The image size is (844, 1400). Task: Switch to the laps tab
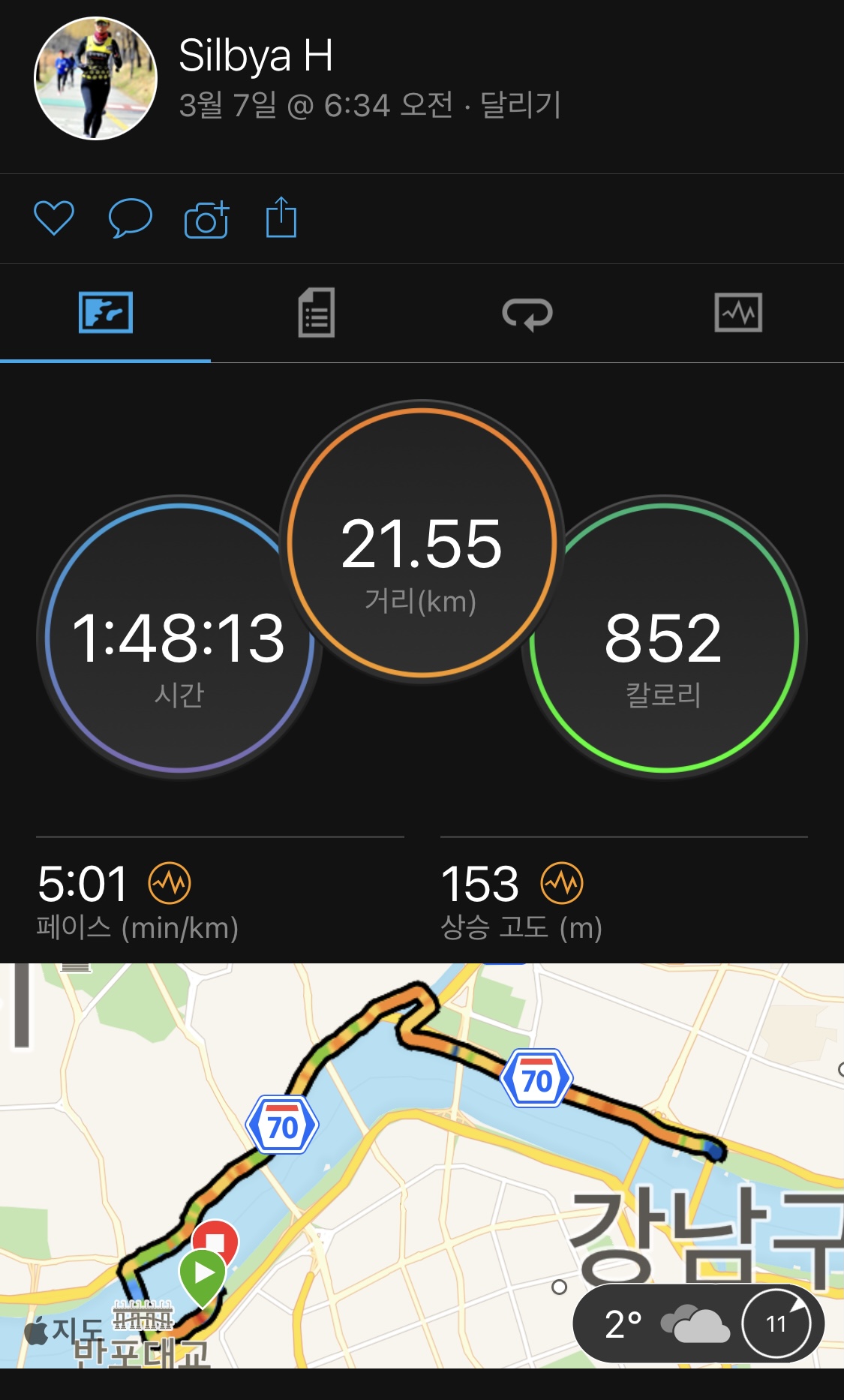pyautogui.click(x=527, y=313)
